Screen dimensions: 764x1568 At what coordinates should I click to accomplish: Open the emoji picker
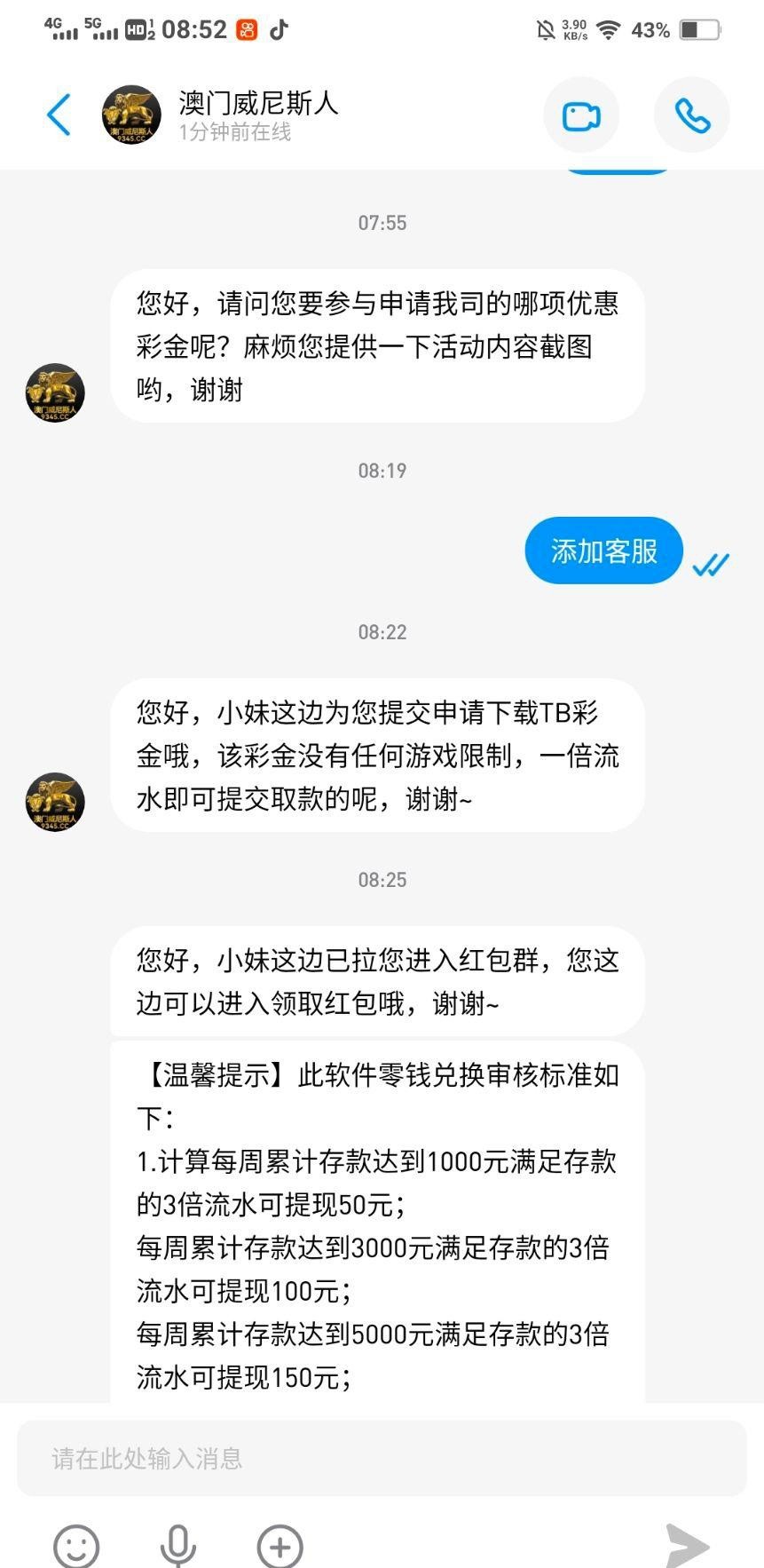tap(76, 1546)
